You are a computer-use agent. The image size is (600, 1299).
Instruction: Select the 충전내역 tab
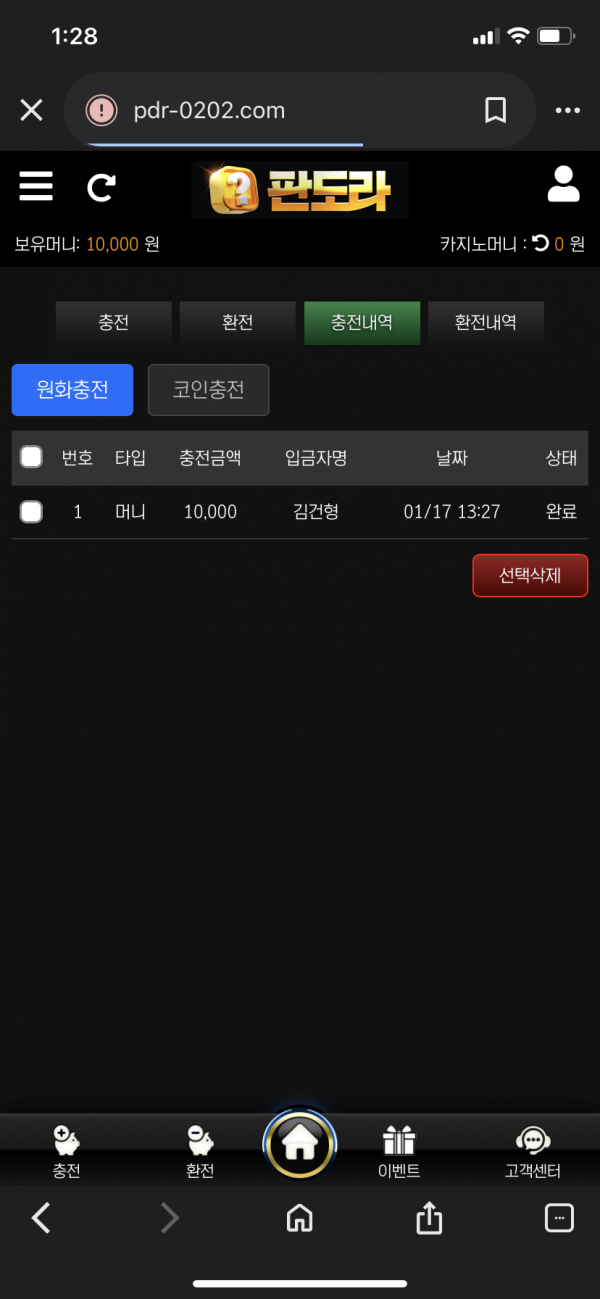point(362,323)
